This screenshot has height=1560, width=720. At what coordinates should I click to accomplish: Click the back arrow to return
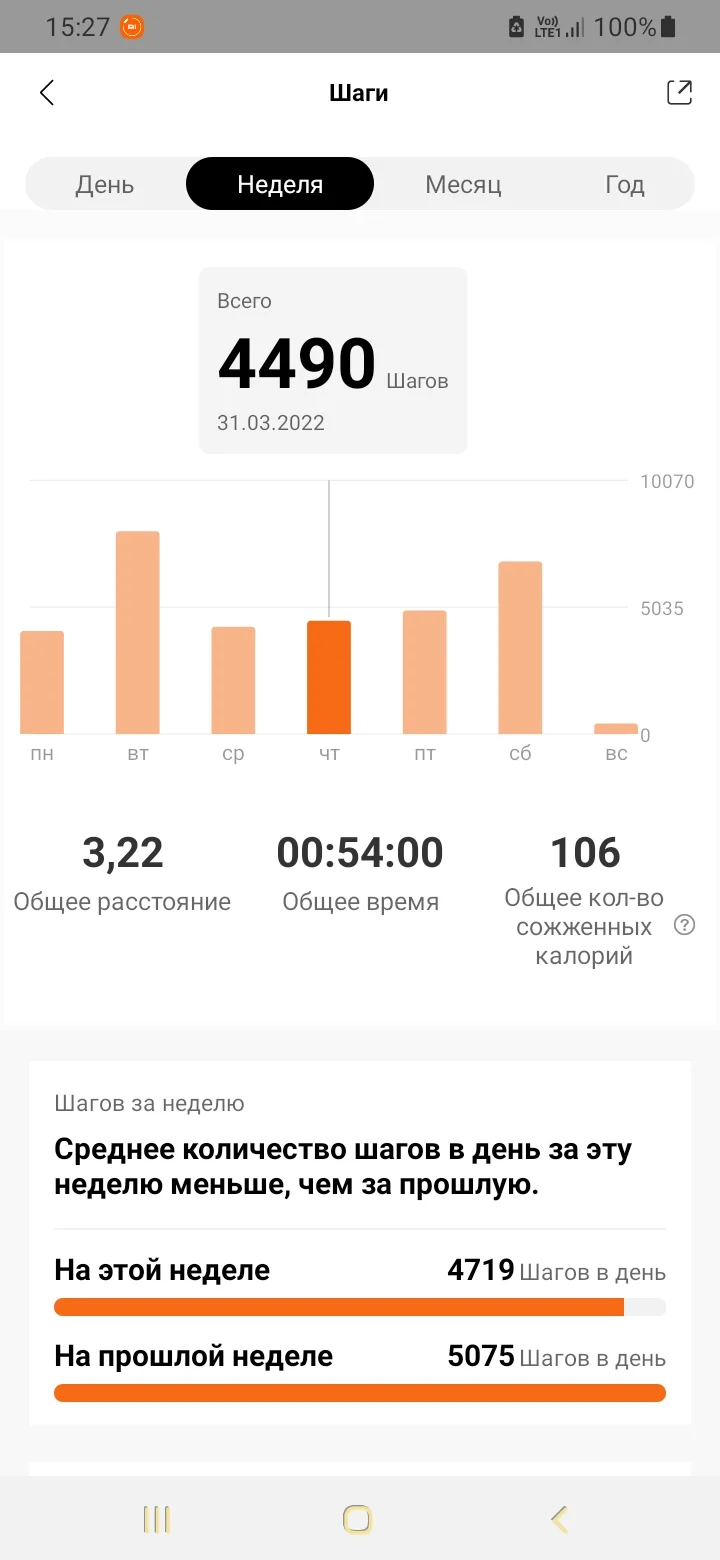[47, 92]
